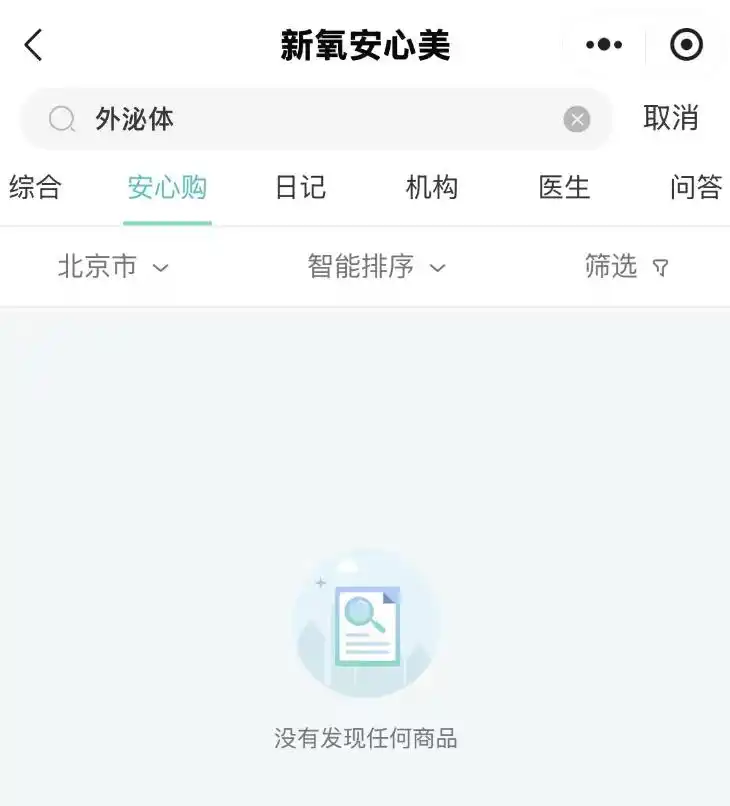Open the 机构 tab
Viewport: 730px width, 806px height.
click(432, 187)
